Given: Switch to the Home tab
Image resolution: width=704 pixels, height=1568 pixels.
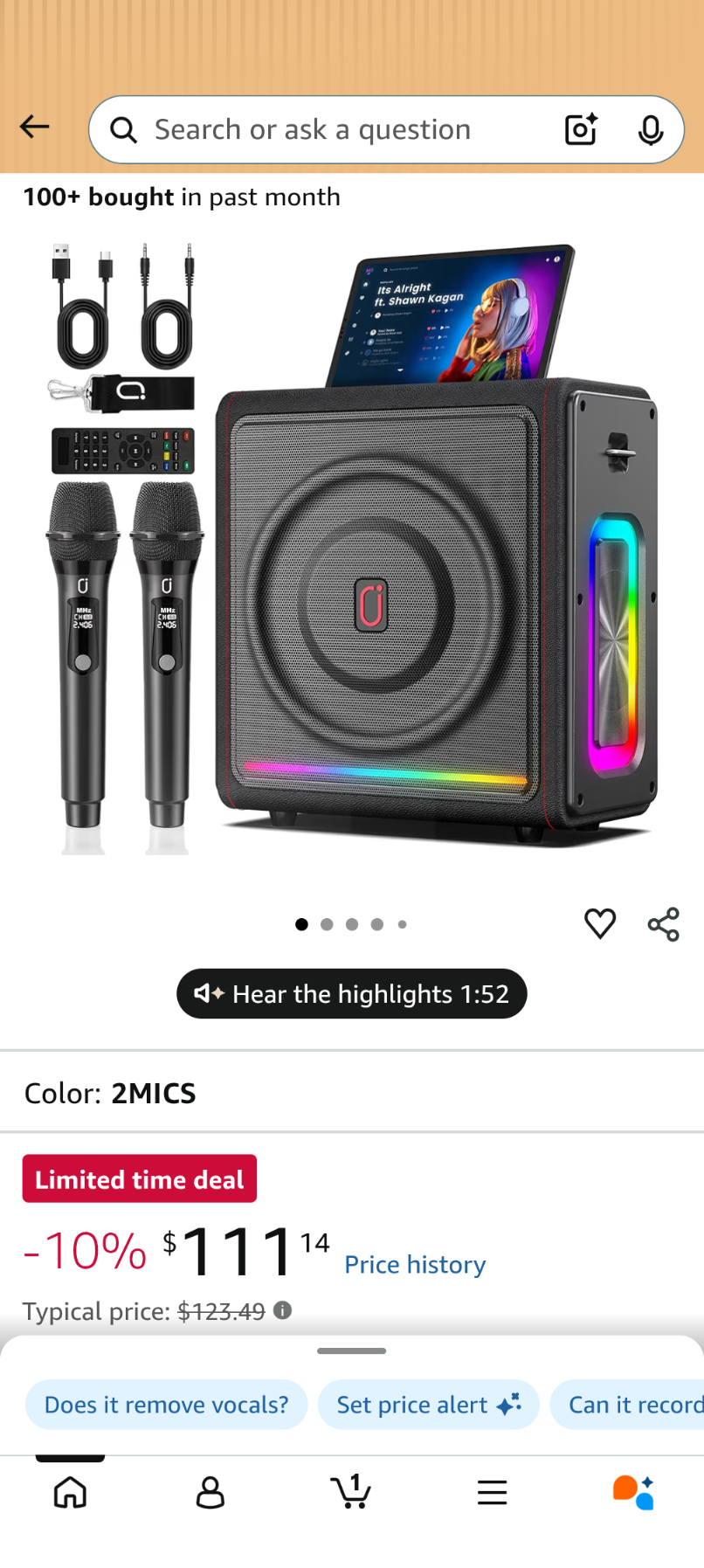Looking at the screenshot, I should 70,1492.
